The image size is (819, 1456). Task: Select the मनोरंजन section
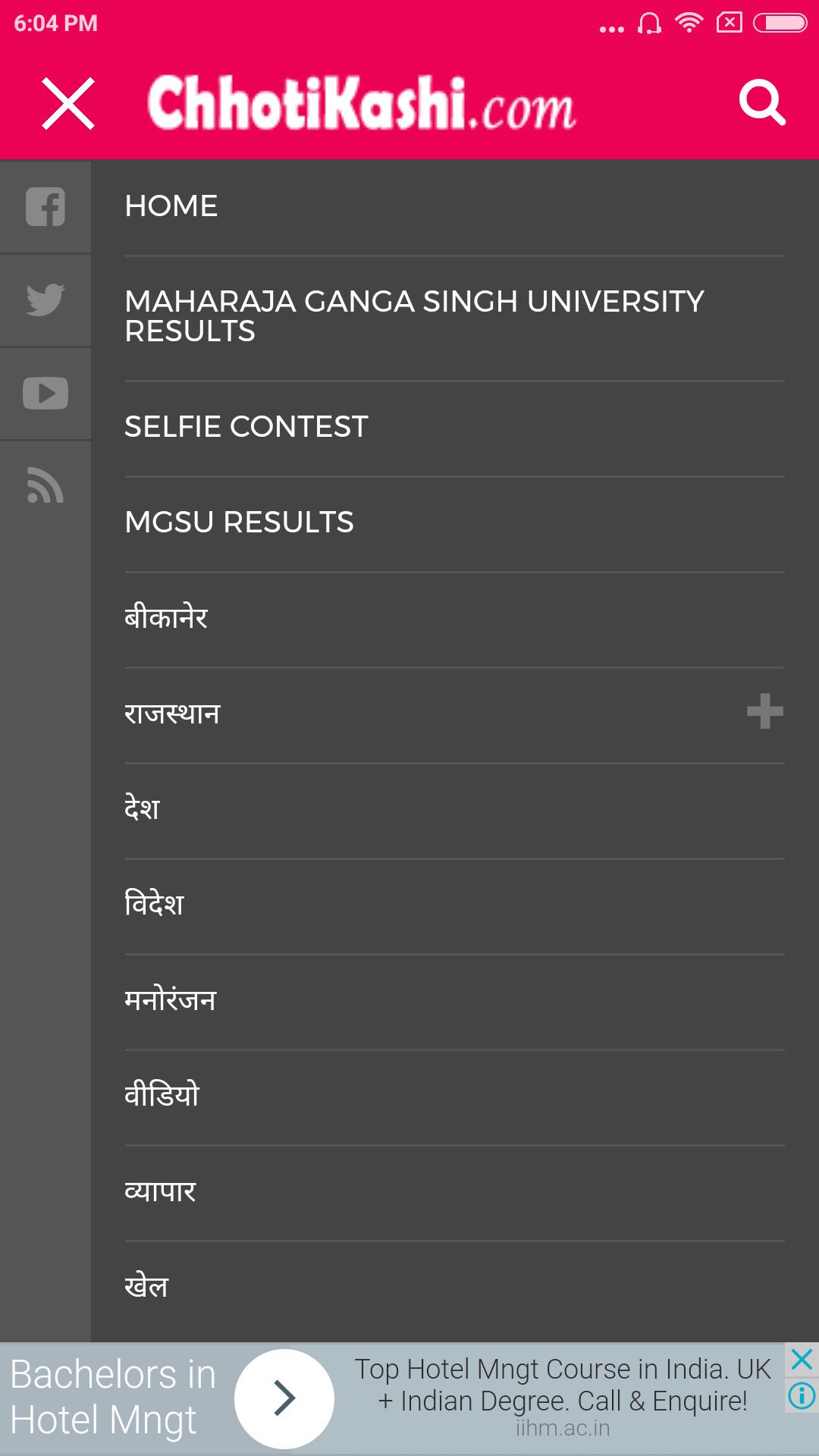[x=171, y=999]
